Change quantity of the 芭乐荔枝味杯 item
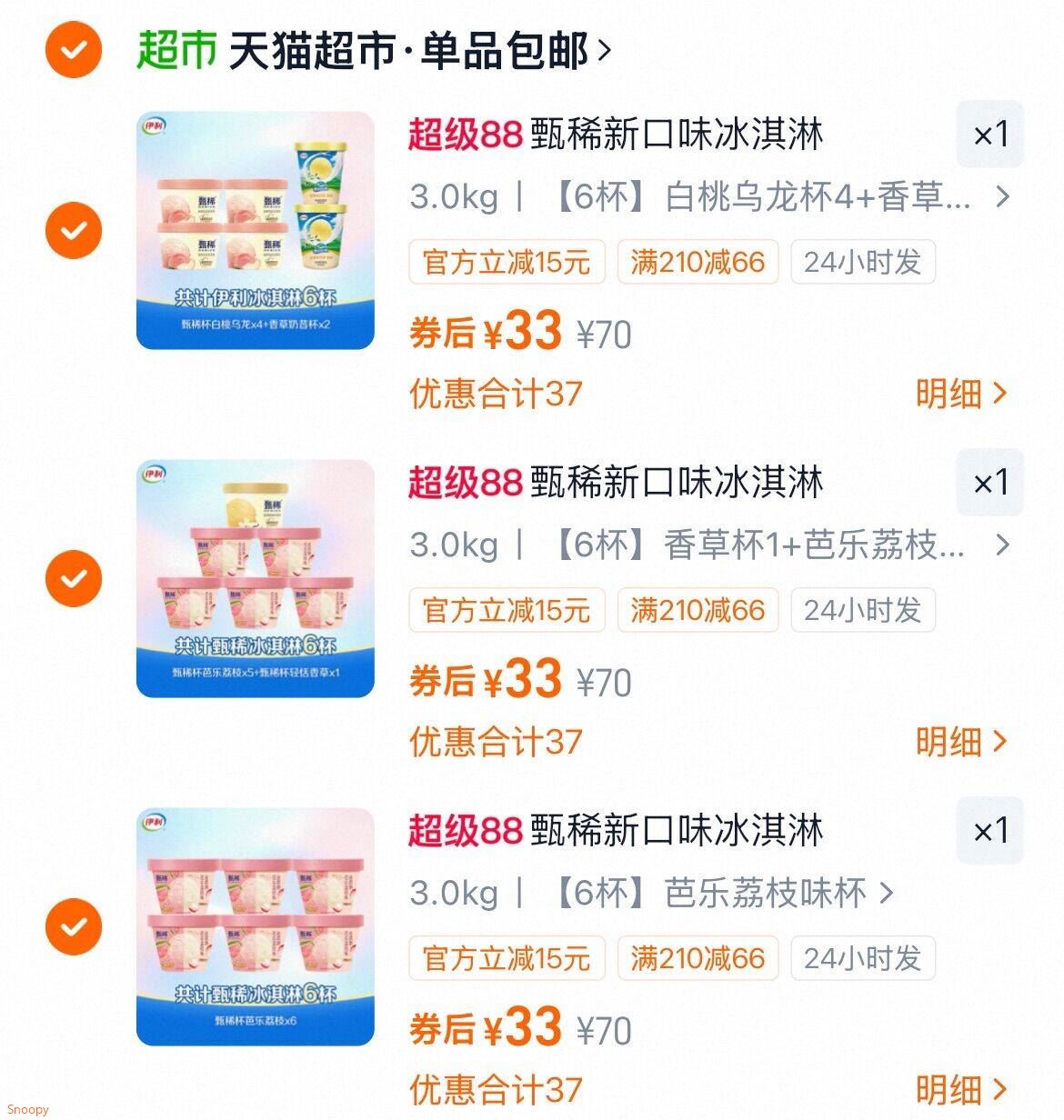 pyautogui.click(x=989, y=831)
